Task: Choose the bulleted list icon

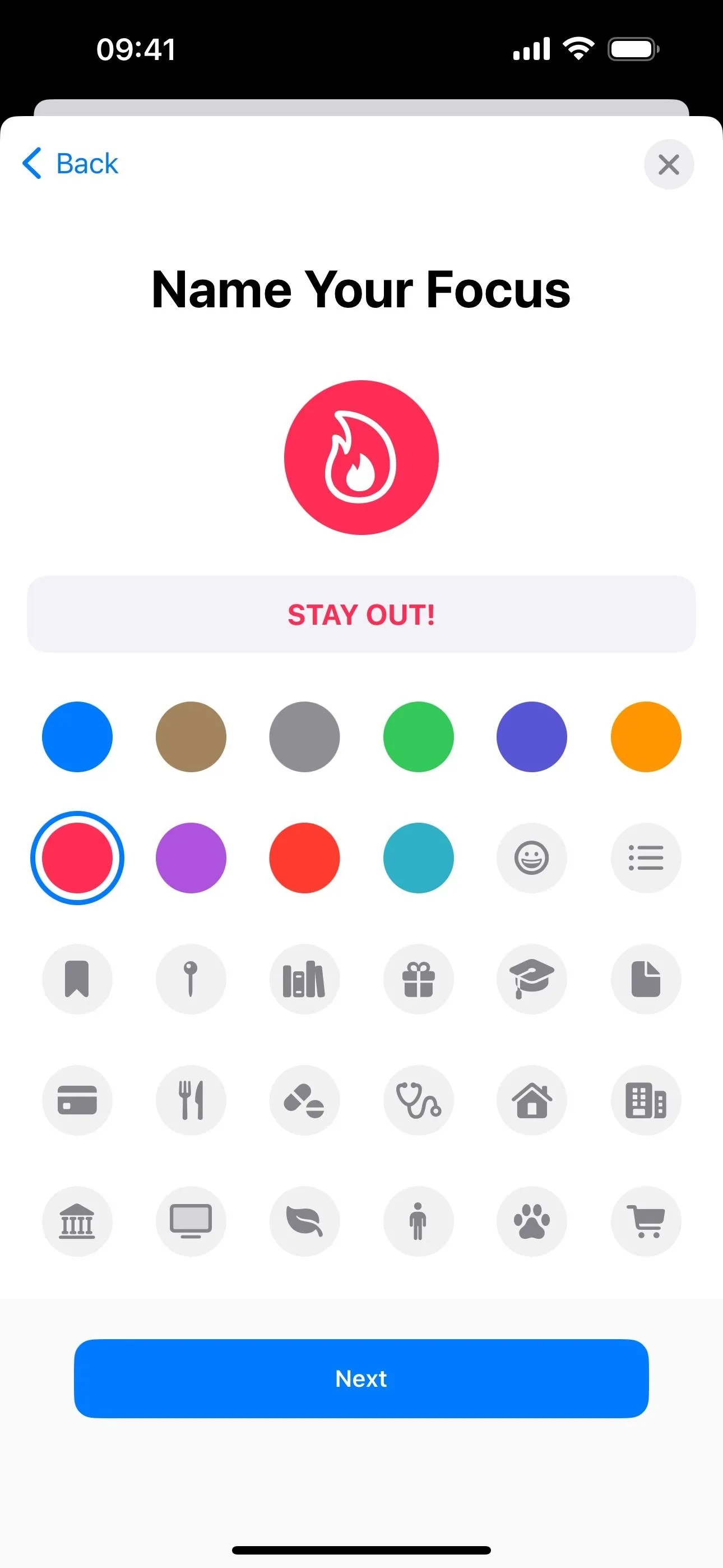Action: pos(646,857)
